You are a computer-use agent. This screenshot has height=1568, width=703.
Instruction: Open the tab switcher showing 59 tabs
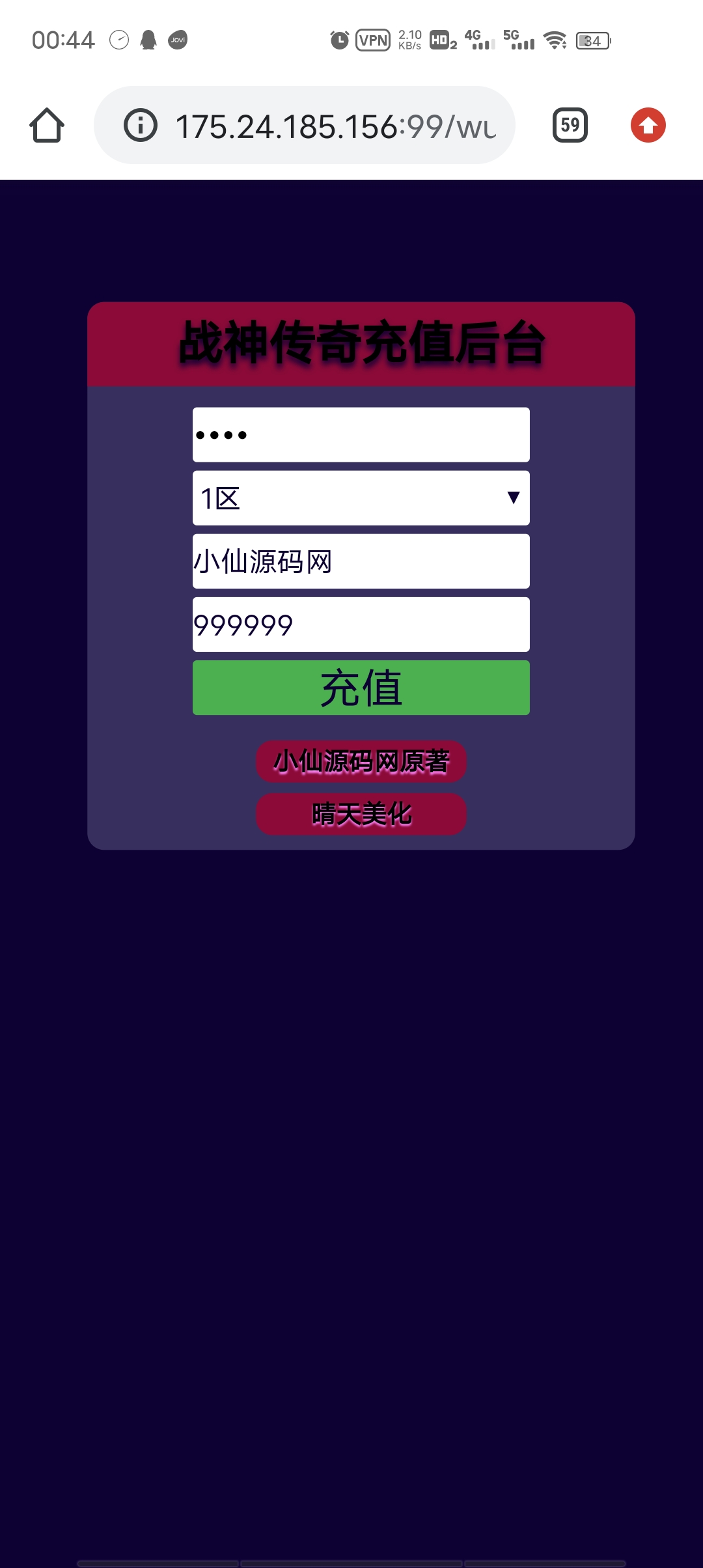point(570,125)
